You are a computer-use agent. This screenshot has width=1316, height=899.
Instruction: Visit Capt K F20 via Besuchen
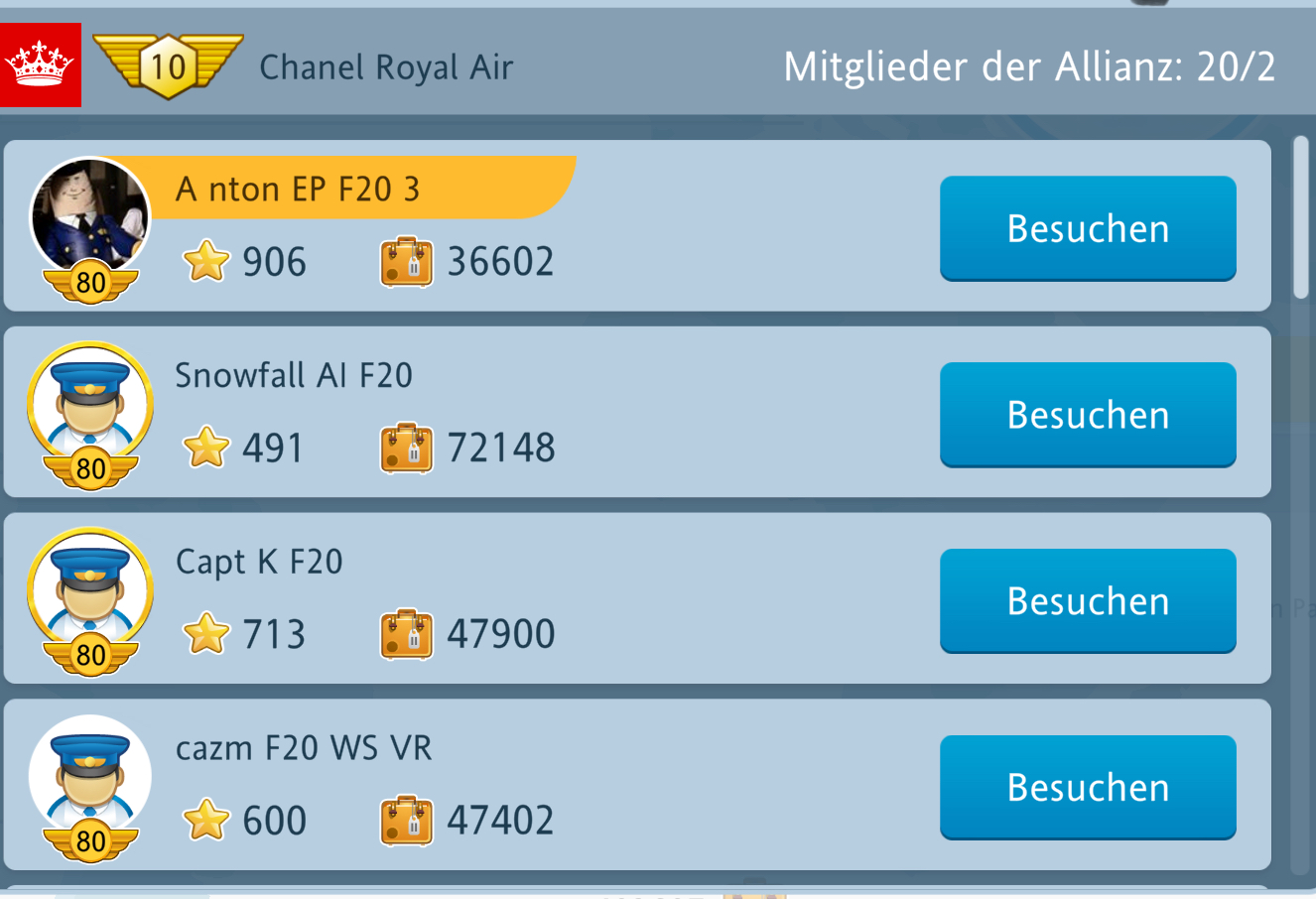click(x=1088, y=601)
